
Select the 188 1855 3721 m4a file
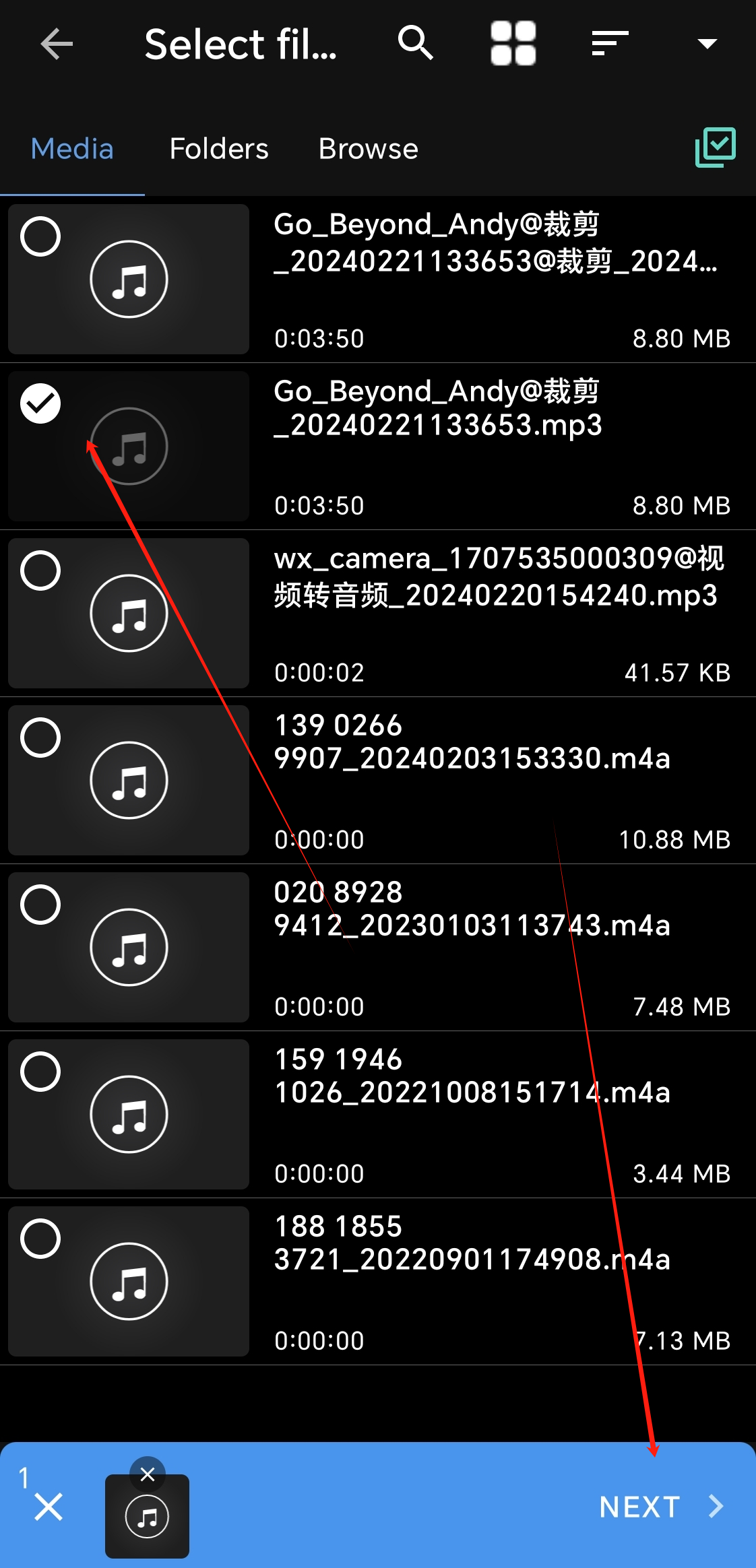point(40,1239)
